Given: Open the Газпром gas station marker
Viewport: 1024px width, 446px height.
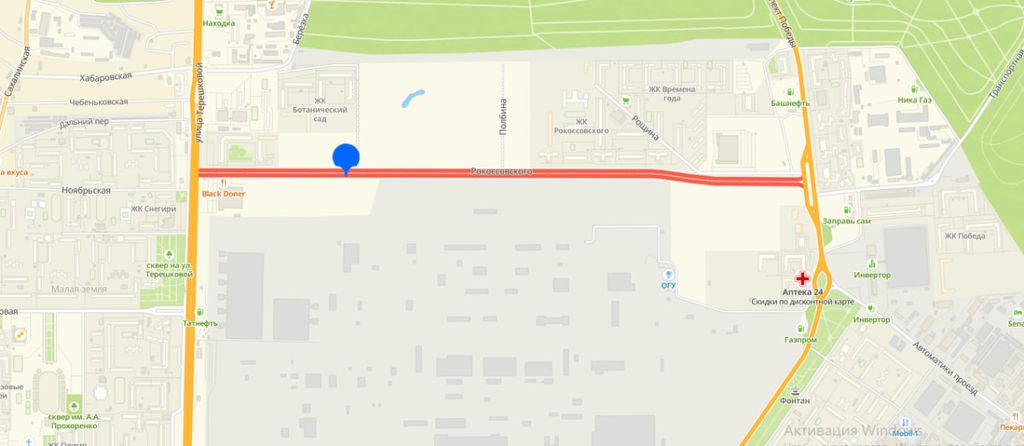Looking at the screenshot, I should 800,326.
